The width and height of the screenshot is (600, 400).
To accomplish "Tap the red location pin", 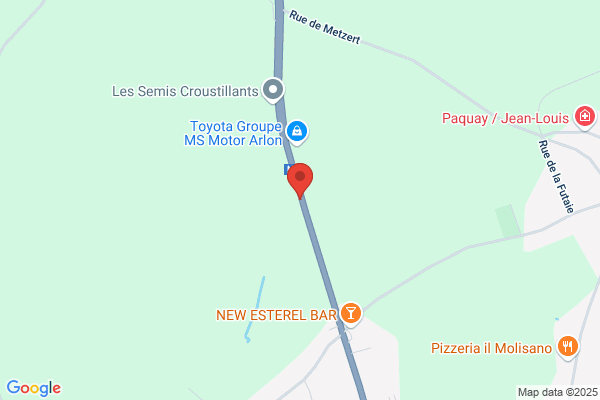I will tap(300, 179).
